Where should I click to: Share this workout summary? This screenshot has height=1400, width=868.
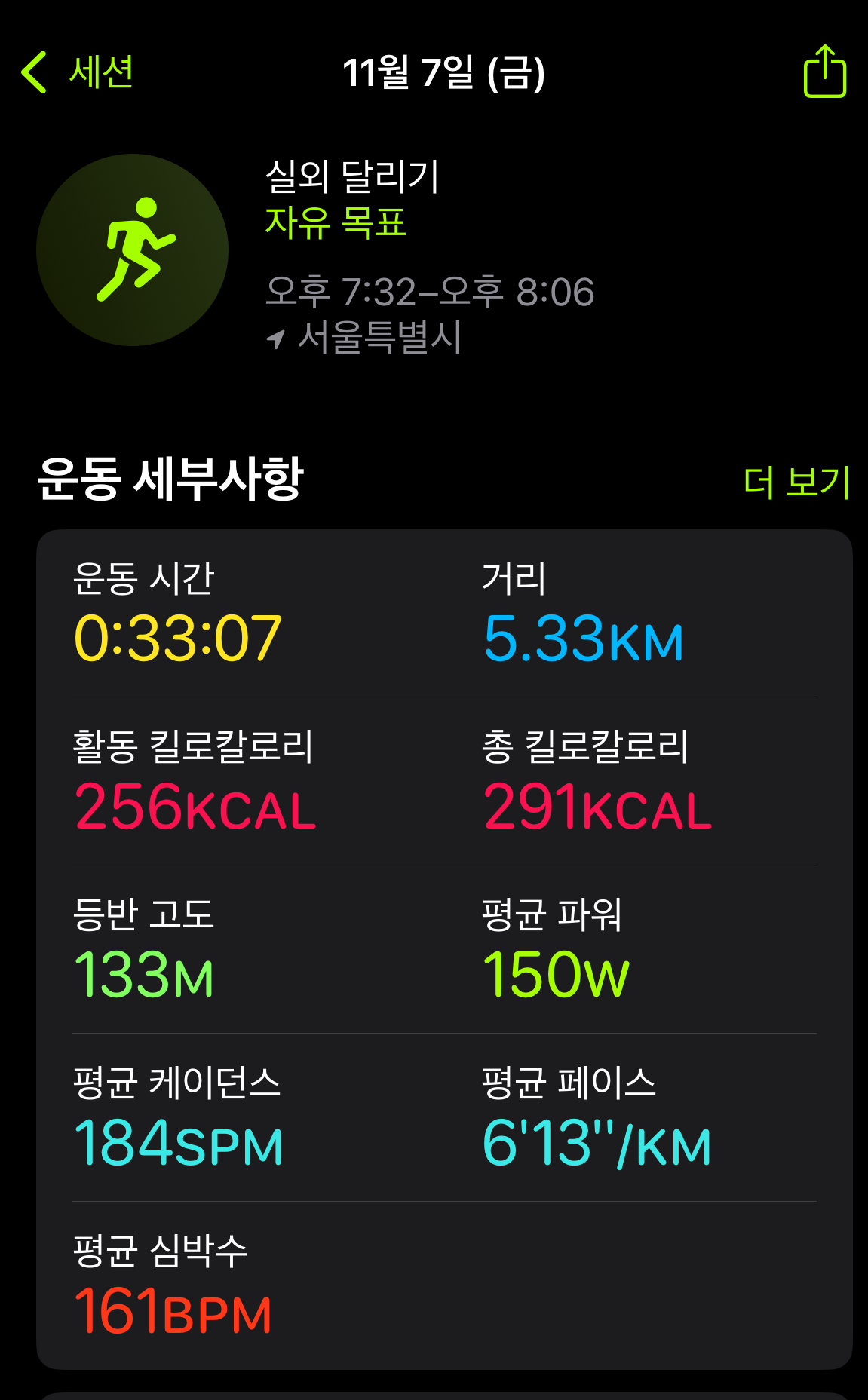pos(824,72)
